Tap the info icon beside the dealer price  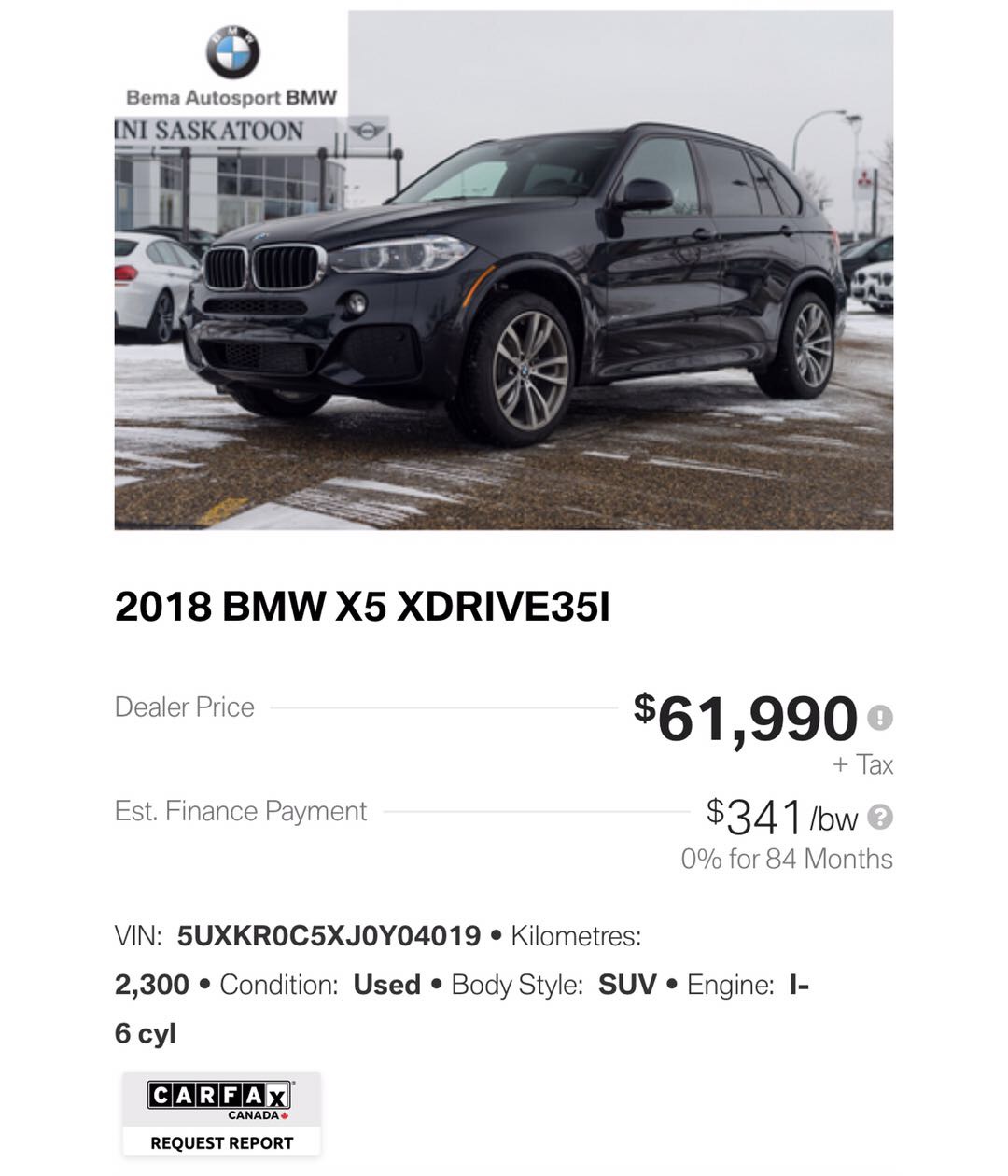pos(879,718)
